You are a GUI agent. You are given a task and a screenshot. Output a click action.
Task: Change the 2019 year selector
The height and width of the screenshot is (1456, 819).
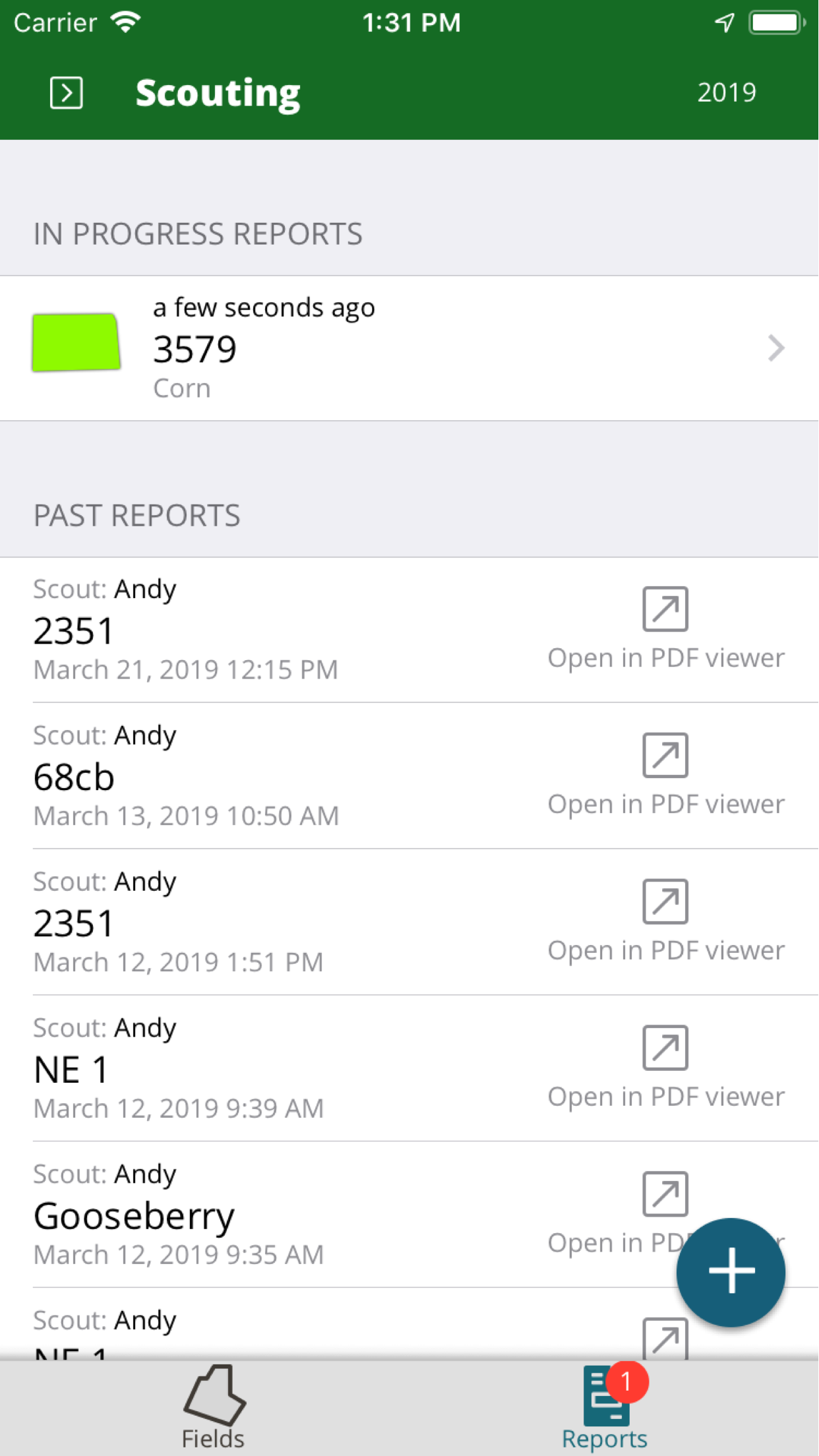tap(726, 93)
